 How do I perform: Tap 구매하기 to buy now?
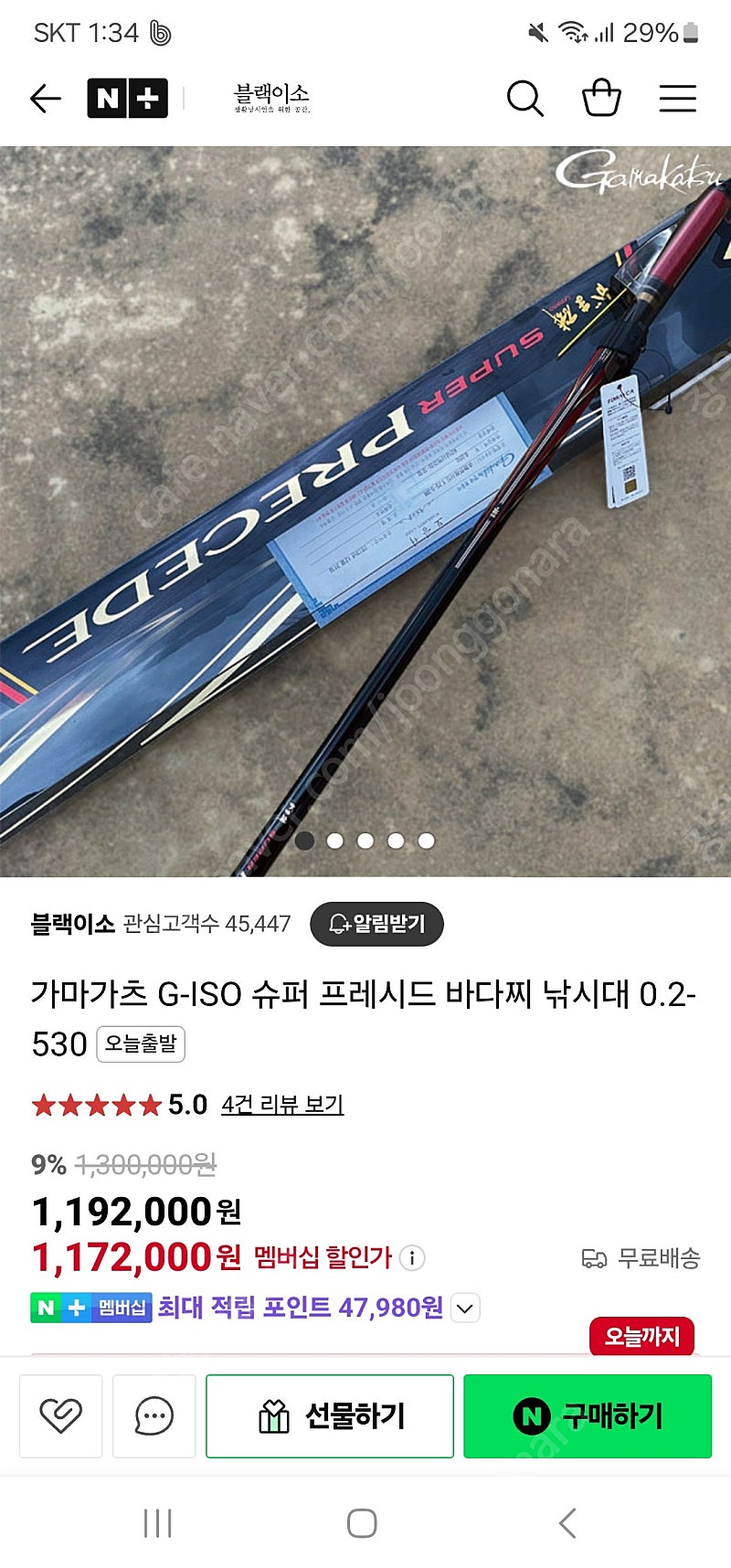(x=587, y=1415)
